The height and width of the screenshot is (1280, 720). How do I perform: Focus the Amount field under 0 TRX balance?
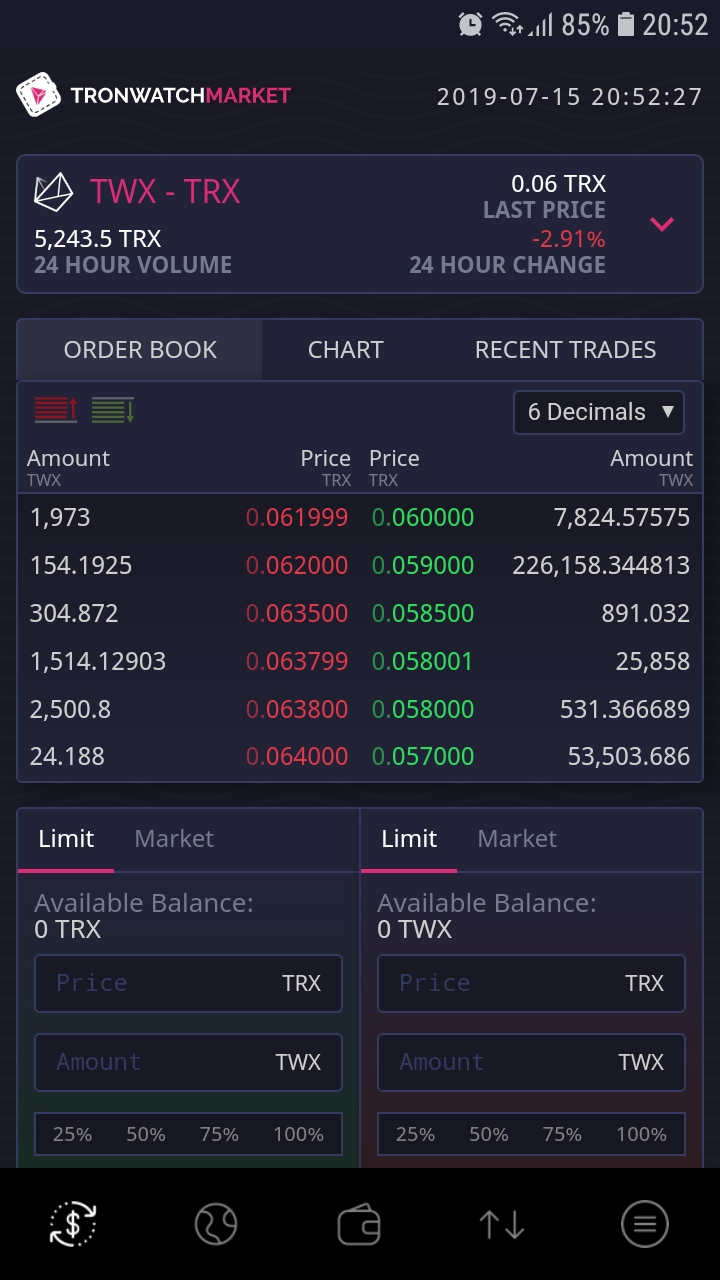coord(188,1062)
